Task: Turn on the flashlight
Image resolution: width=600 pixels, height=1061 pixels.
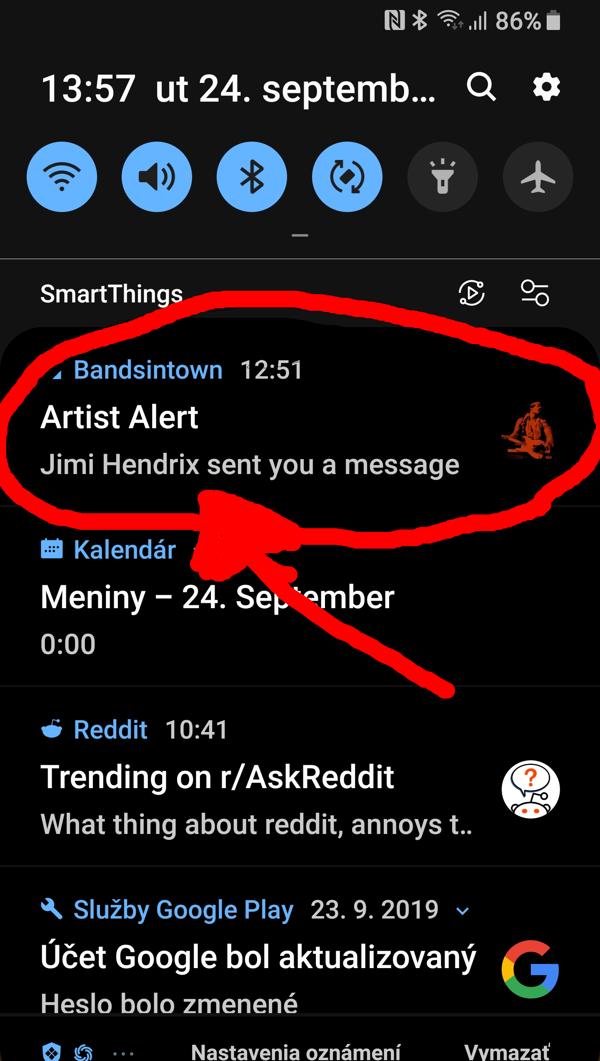Action: click(x=442, y=178)
